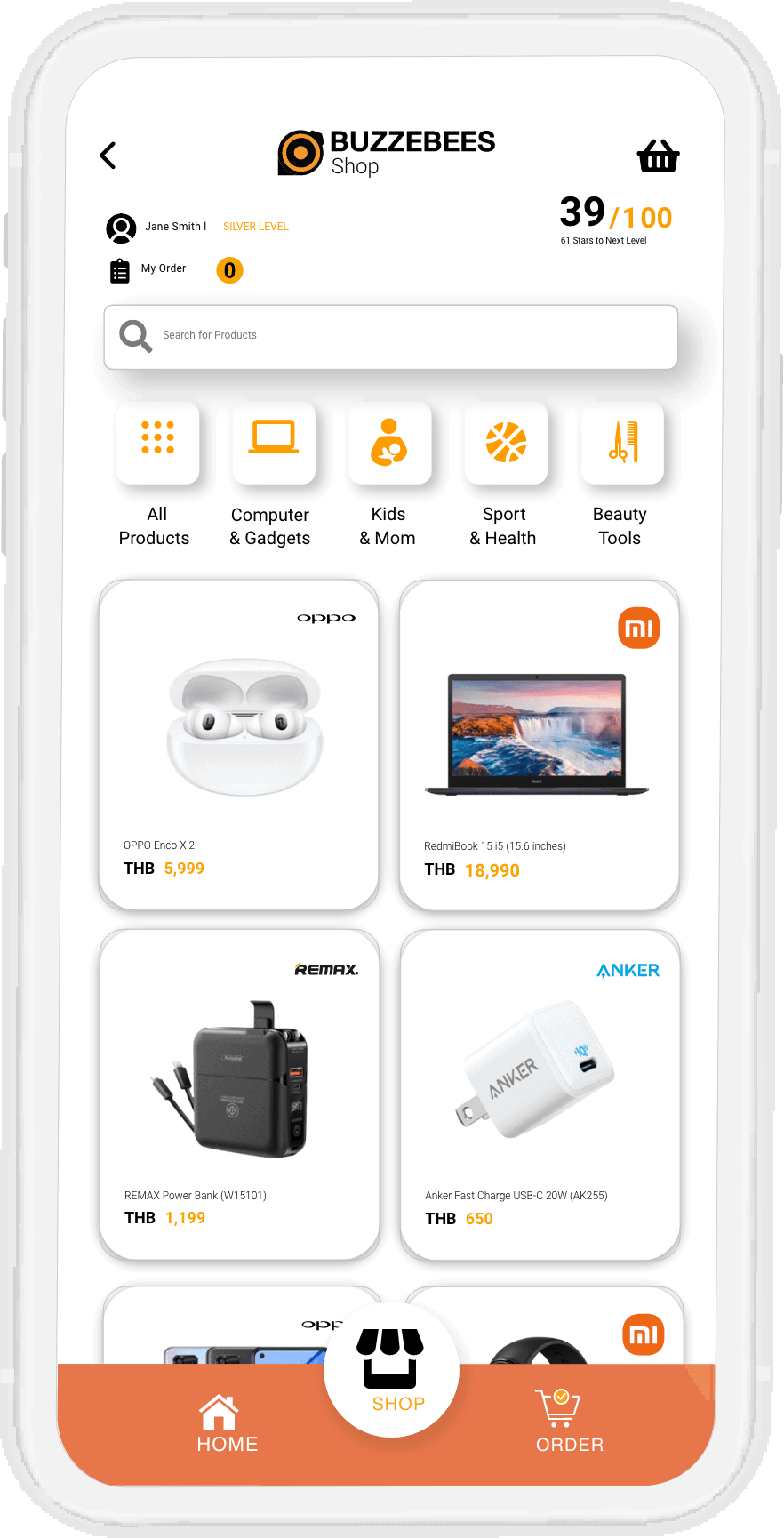Select the Shop tab
The height and width of the screenshot is (1538, 784).
(392, 1370)
